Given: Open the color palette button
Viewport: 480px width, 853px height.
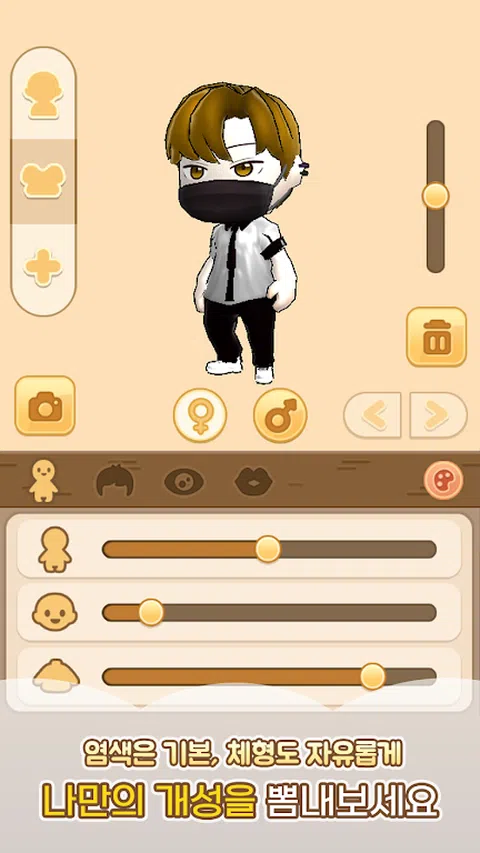Looking at the screenshot, I should click(x=444, y=481).
